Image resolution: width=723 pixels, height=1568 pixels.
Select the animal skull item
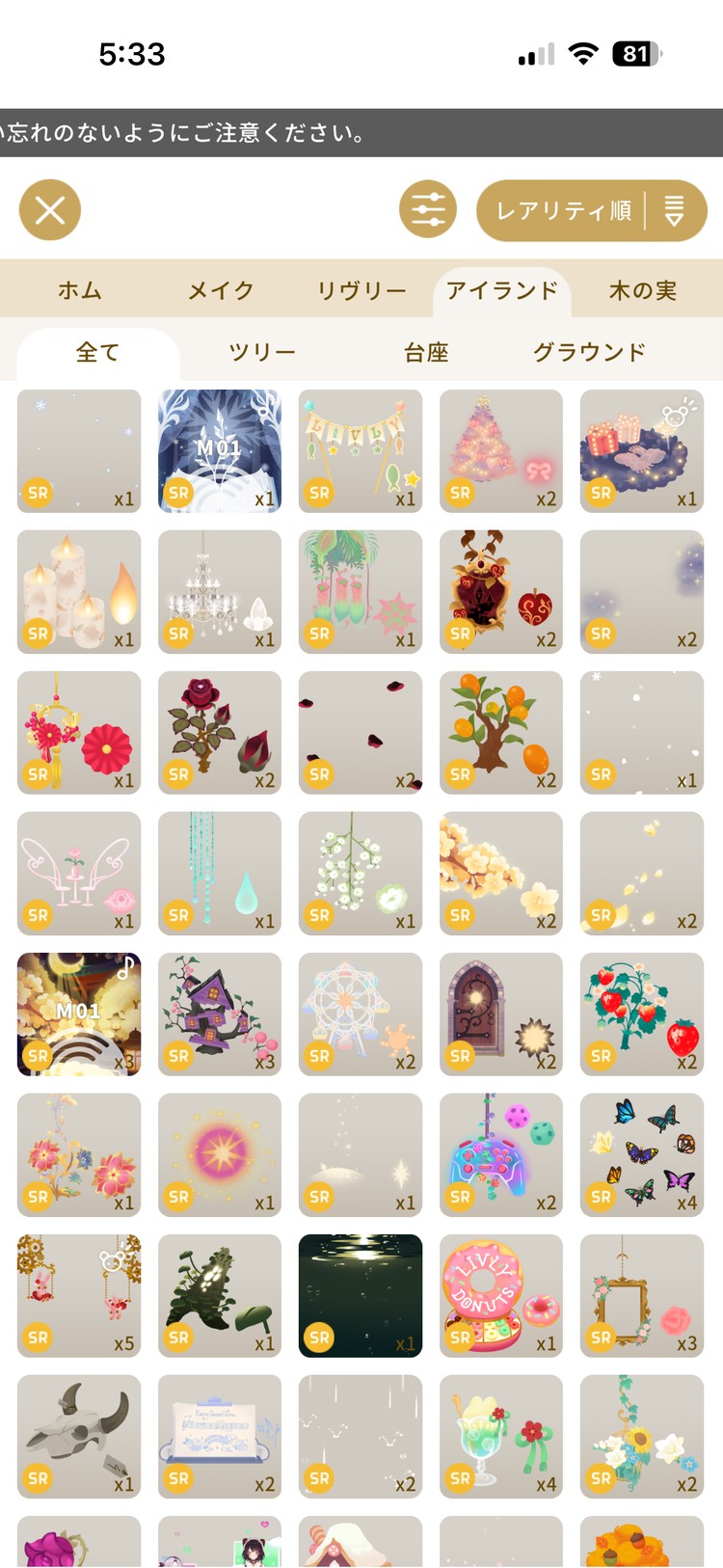[x=79, y=1436]
